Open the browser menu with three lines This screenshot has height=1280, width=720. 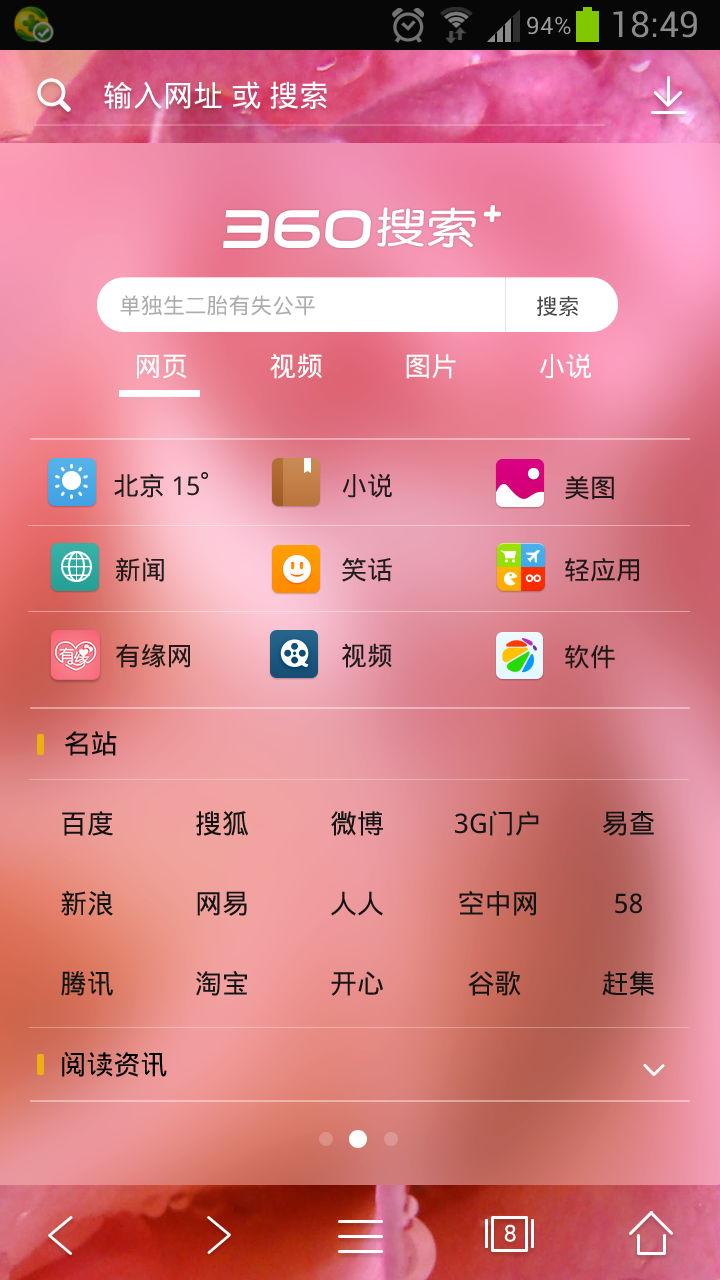pos(360,1236)
